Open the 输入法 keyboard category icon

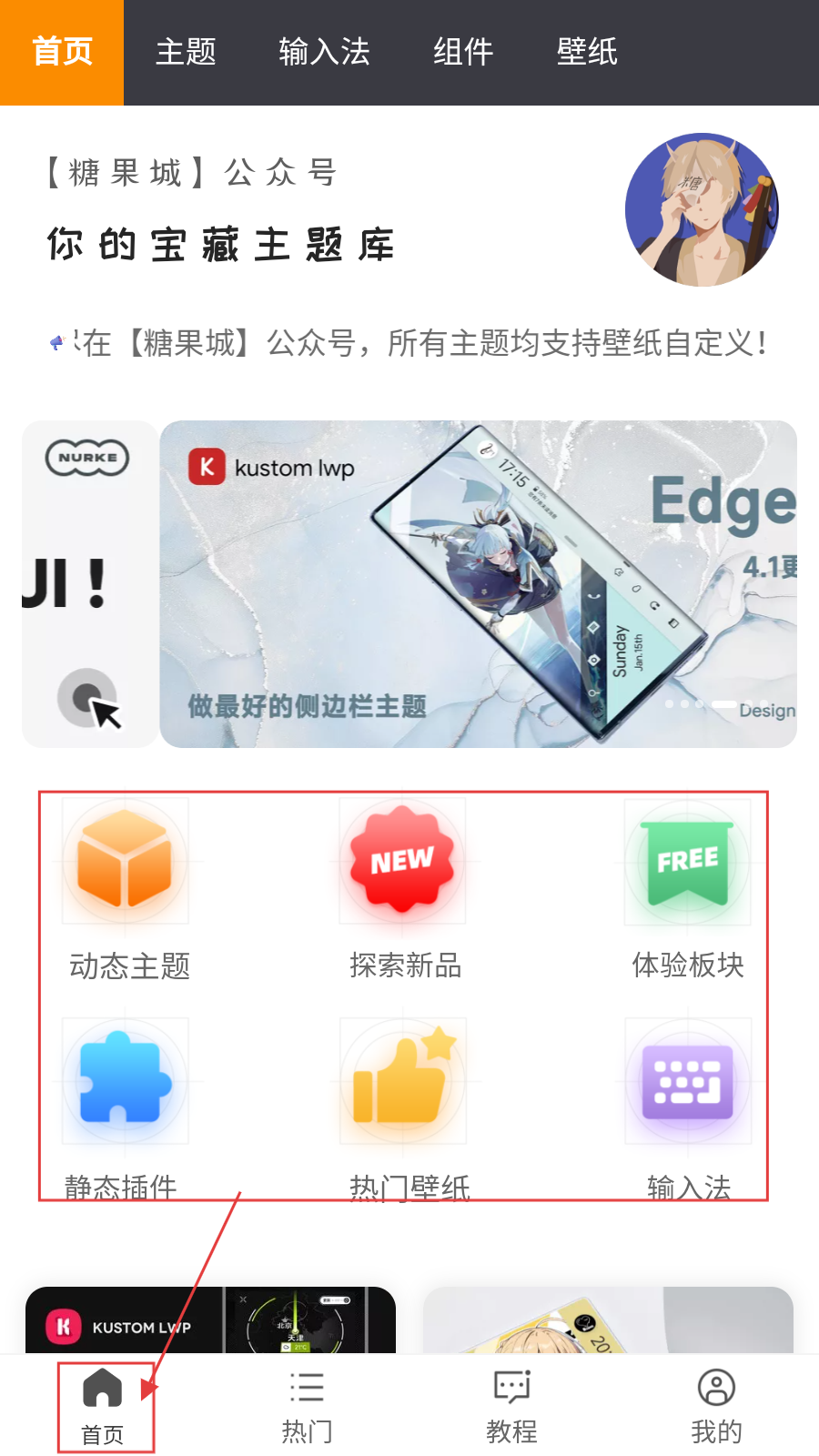click(688, 1081)
